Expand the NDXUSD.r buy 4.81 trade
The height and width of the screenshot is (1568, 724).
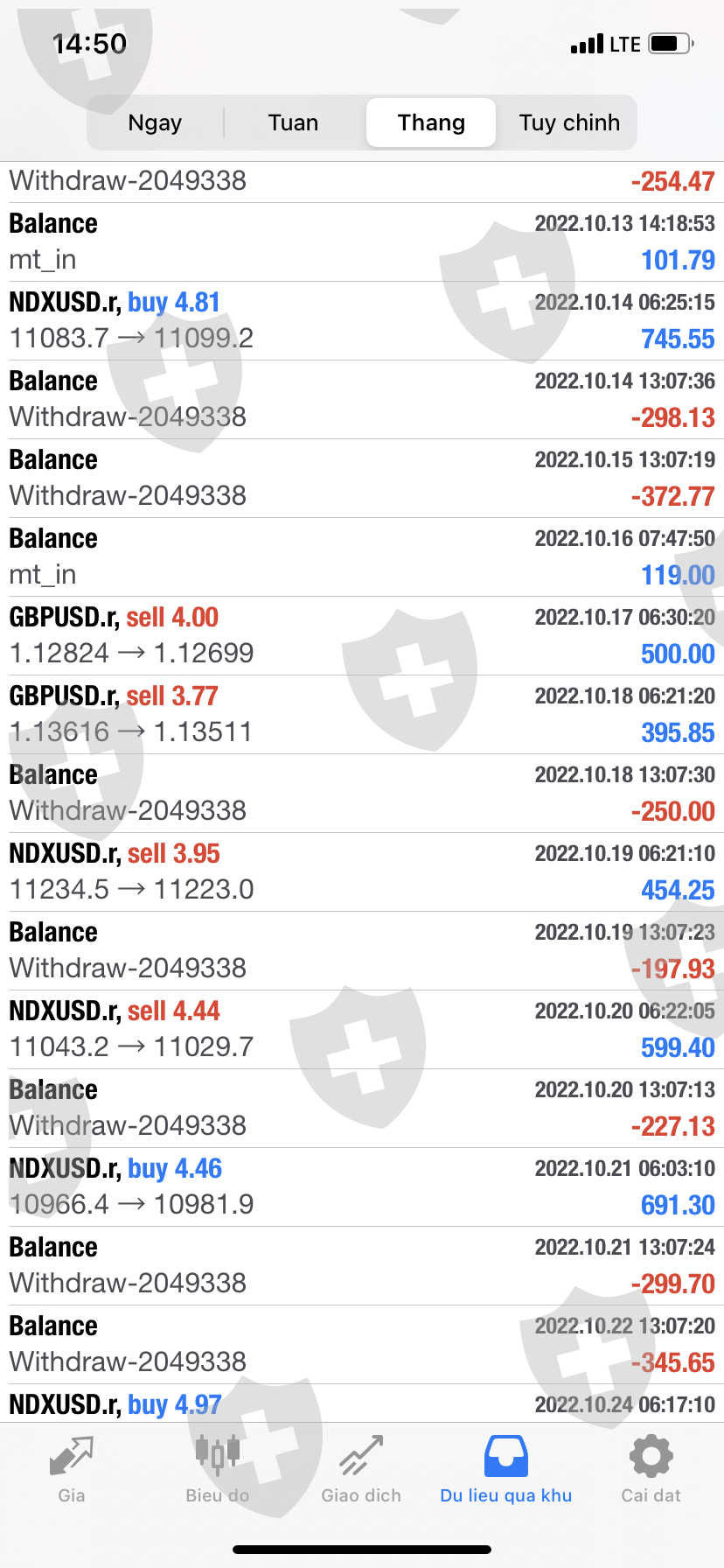pos(362,320)
